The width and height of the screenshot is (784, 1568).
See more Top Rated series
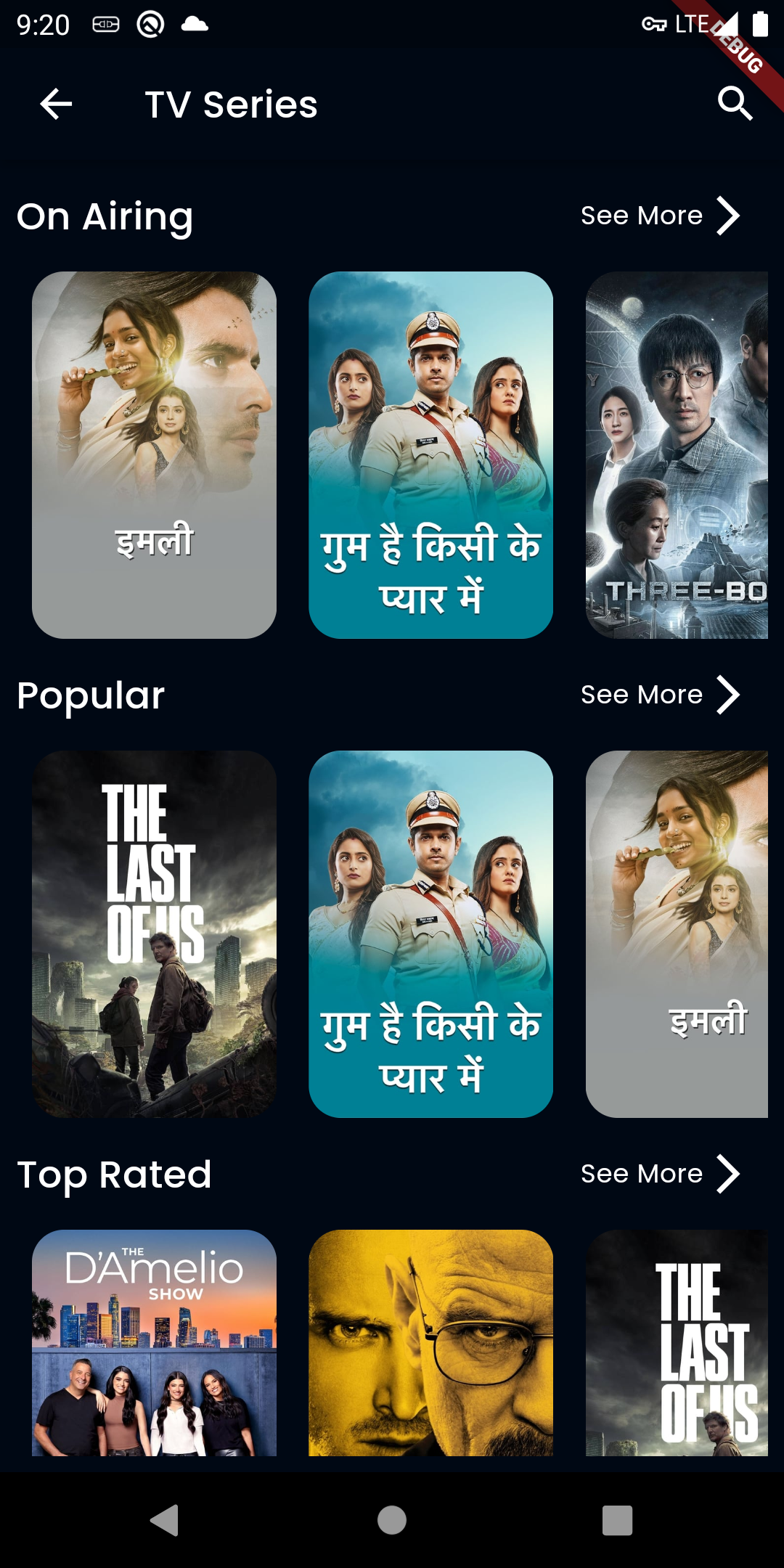coord(661,1174)
